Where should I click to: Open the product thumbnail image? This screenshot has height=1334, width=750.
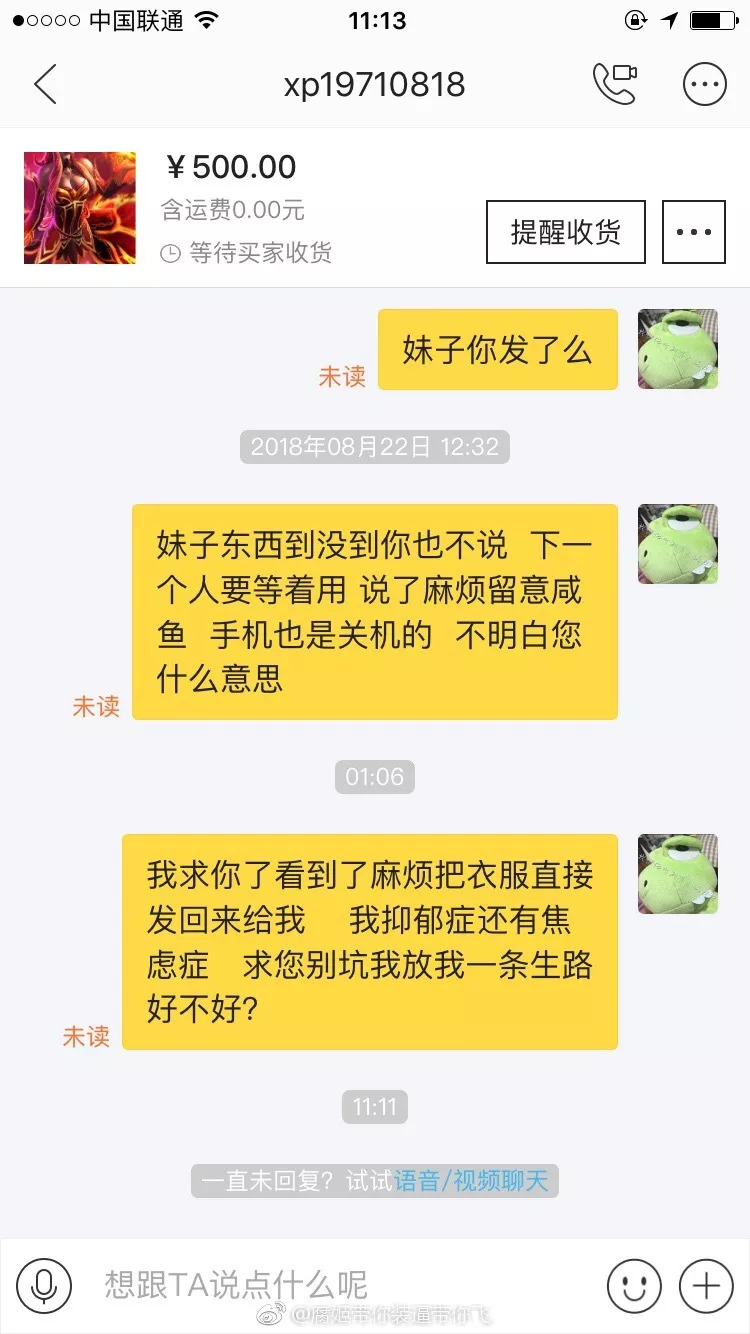[x=80, y=207]
